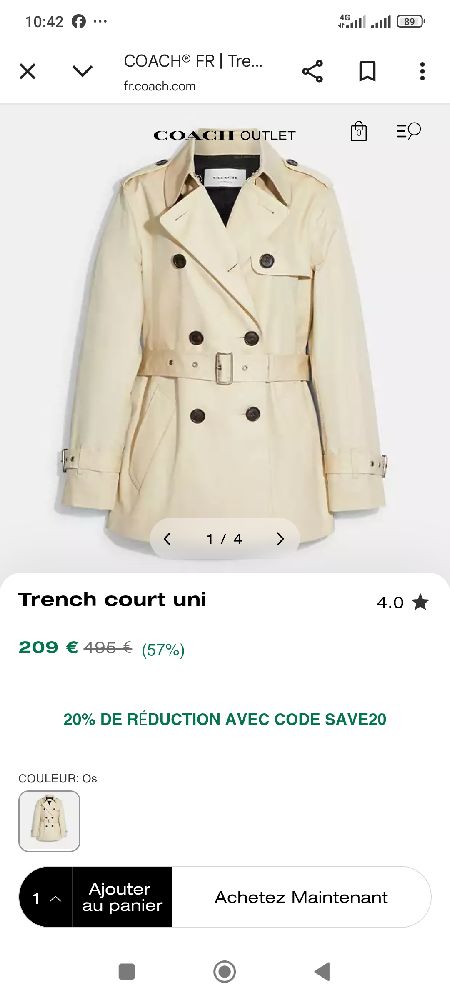Image resolution: width=450 pixels, height=1000 pixels.
Task: Share this Coach page
Action: point(312,71)
